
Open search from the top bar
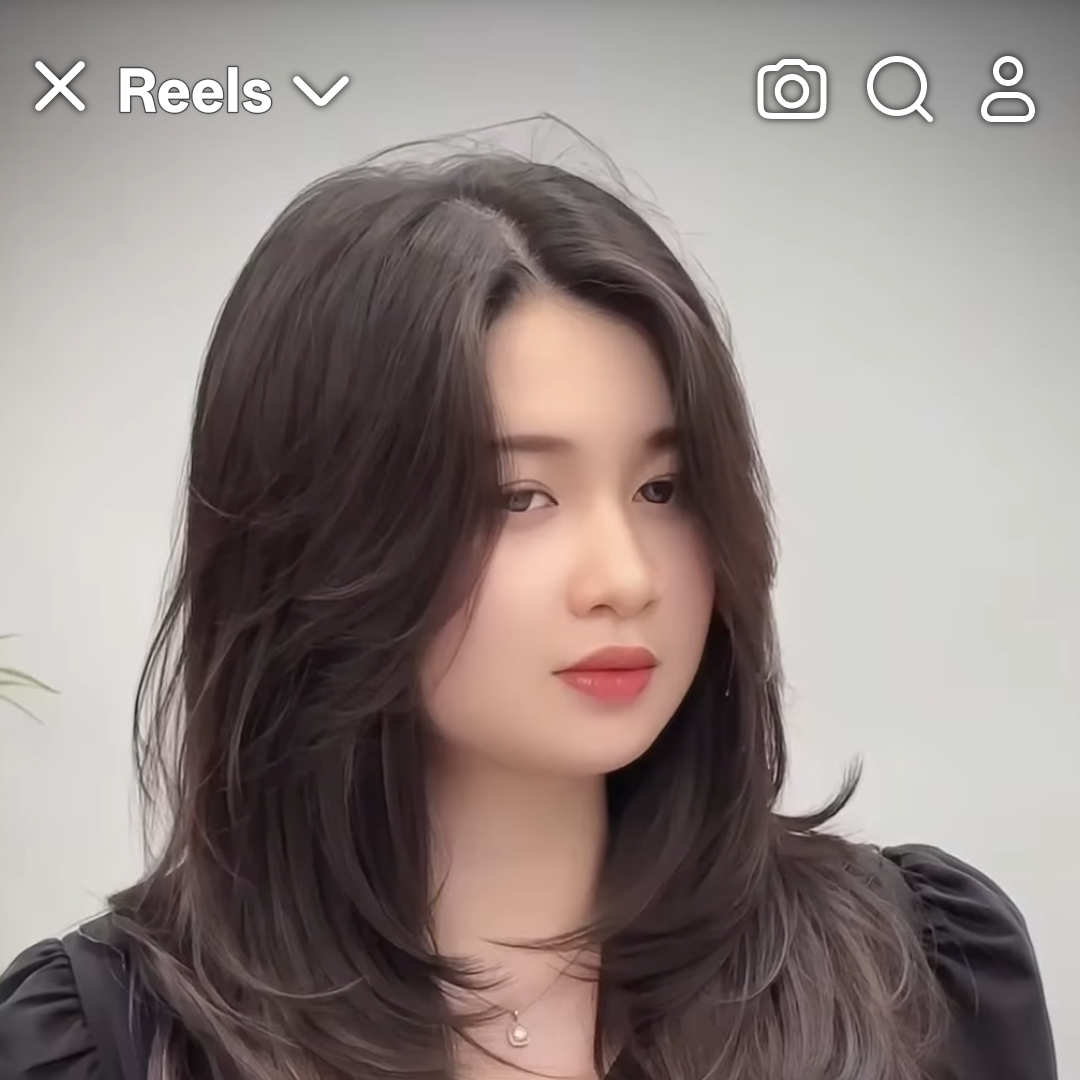899,90
